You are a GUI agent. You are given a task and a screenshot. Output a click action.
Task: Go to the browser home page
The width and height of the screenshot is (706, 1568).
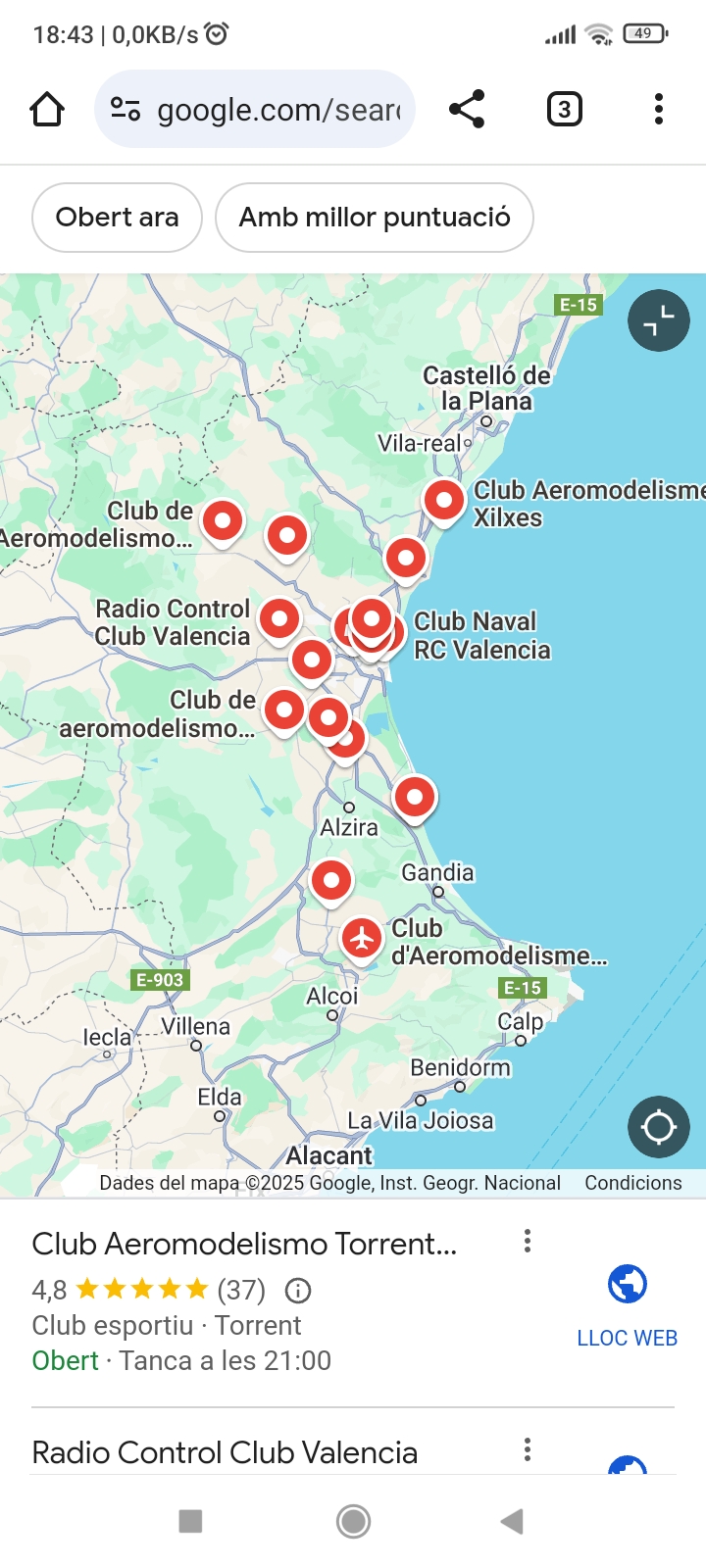[47, 109]
